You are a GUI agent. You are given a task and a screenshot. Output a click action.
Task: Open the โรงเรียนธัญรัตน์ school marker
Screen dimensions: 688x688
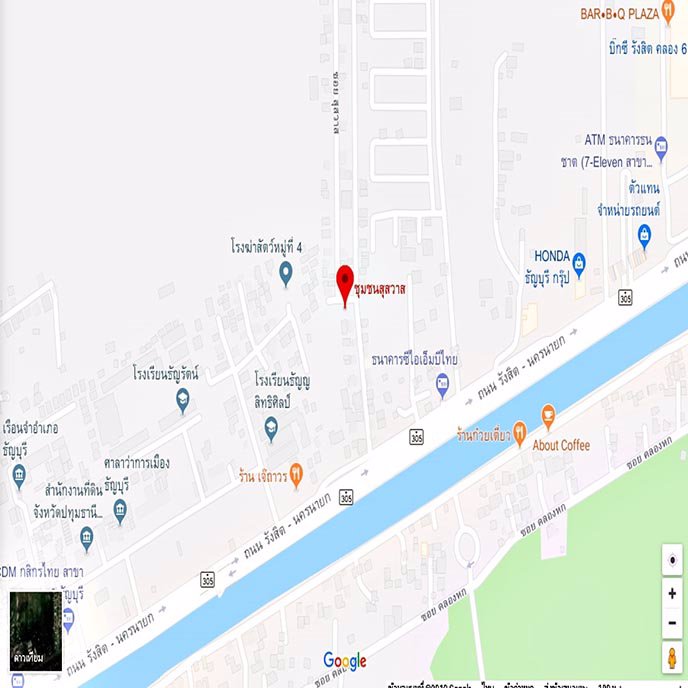tap(182, 401)
